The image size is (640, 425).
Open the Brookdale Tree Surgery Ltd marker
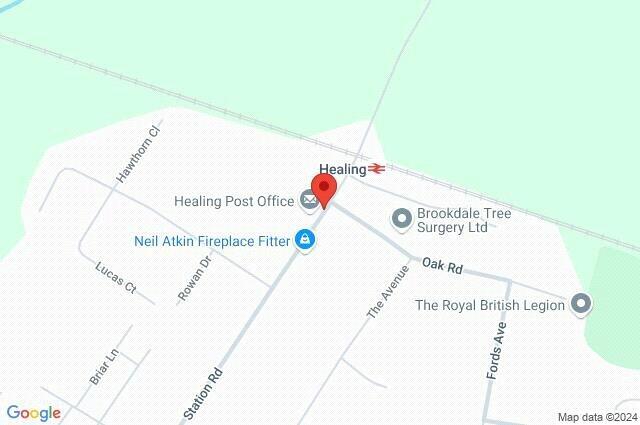[402, 217]
